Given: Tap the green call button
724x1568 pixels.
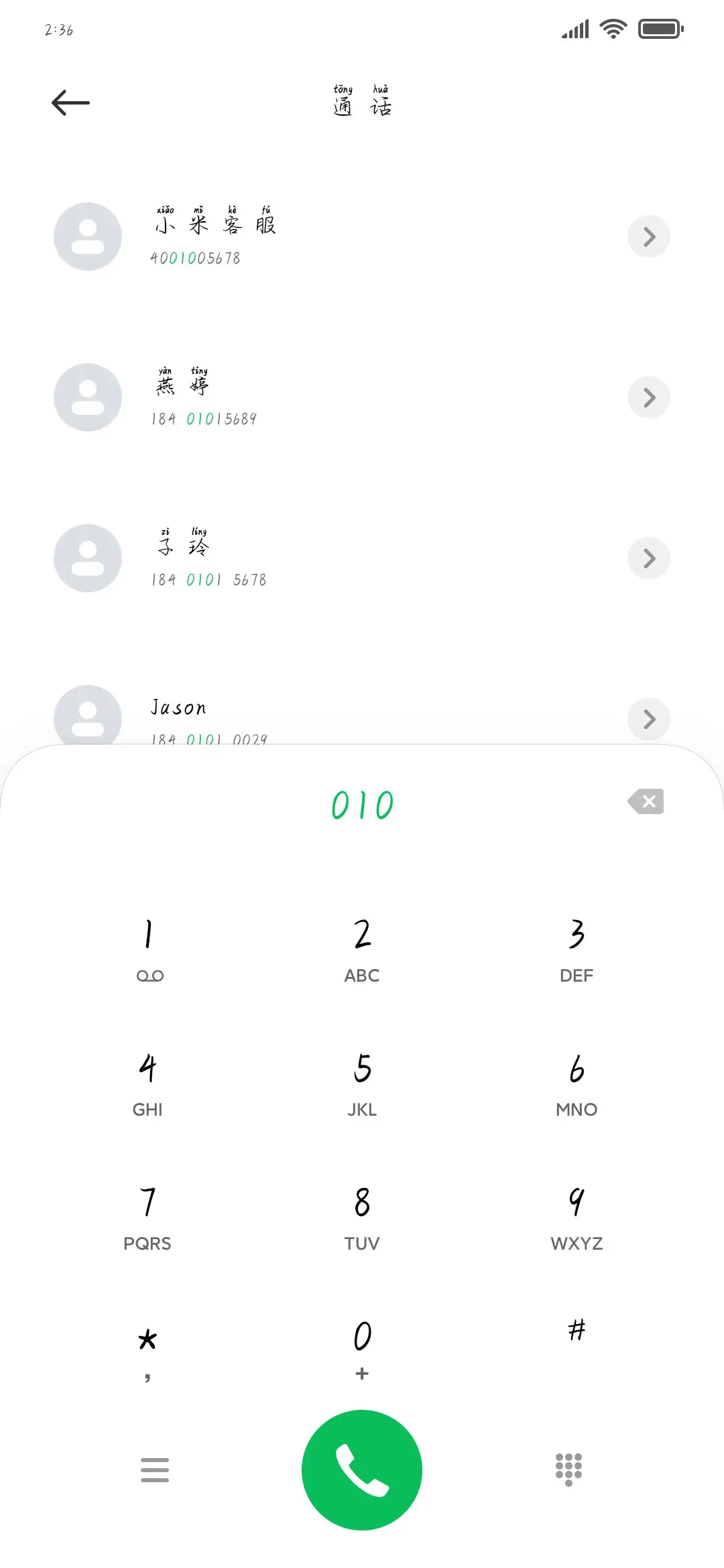Looking at the screenshot, I should click(361, 1469).
